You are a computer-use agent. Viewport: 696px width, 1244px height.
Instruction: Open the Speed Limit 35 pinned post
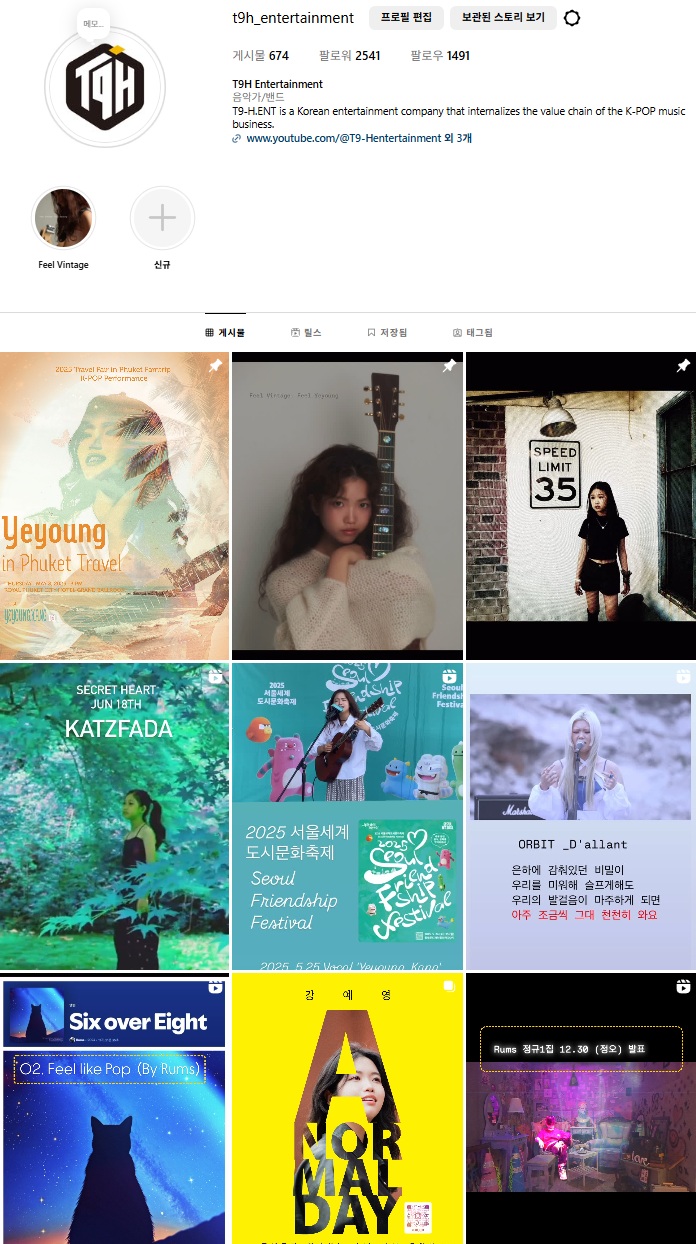click(x=580, y=505)
